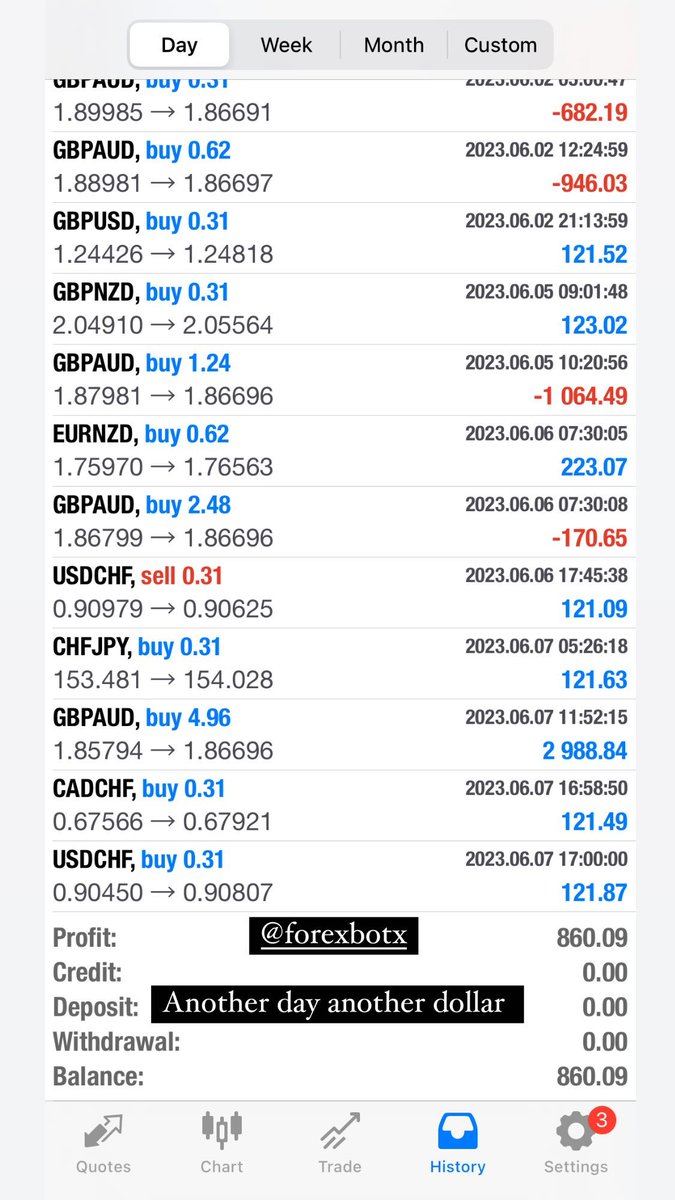Choose the Custom period option
Image resolution: width=675 pixels, height=1200 pixels.
coord(500,45)
